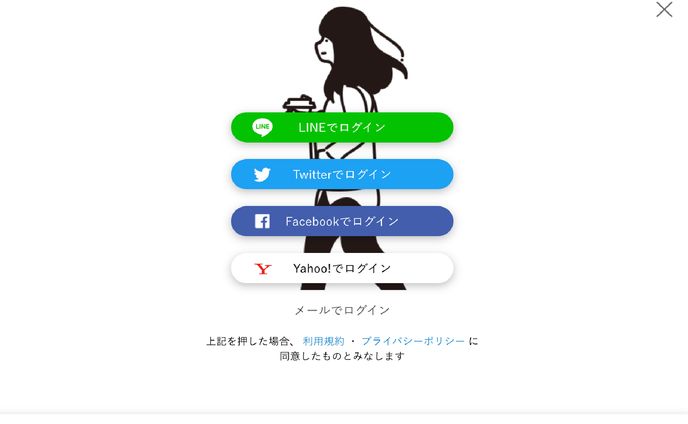688x424 pixels.
Task: Log in with Yahoo!
Action: coord(342,268)
